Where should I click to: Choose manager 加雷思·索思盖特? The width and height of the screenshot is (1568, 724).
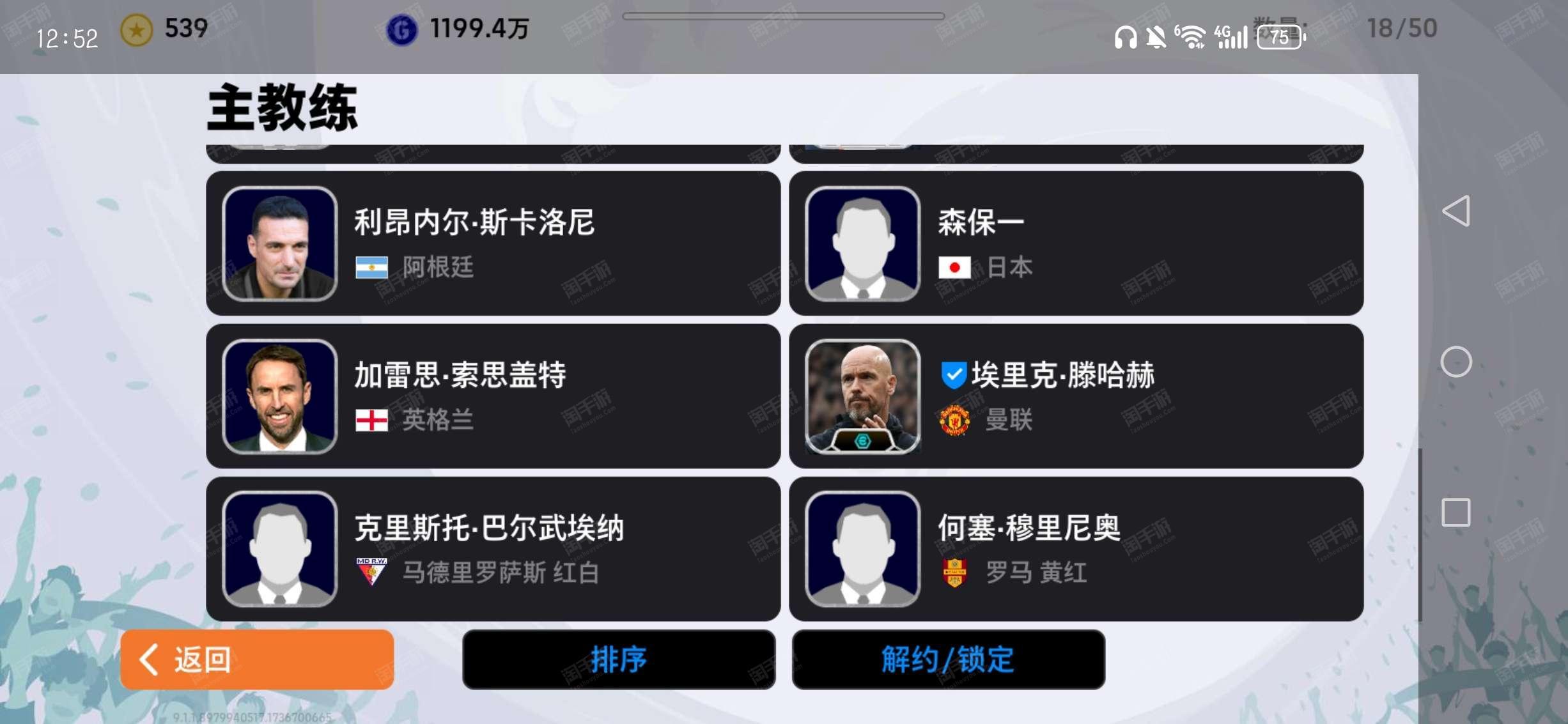[493, 396]
